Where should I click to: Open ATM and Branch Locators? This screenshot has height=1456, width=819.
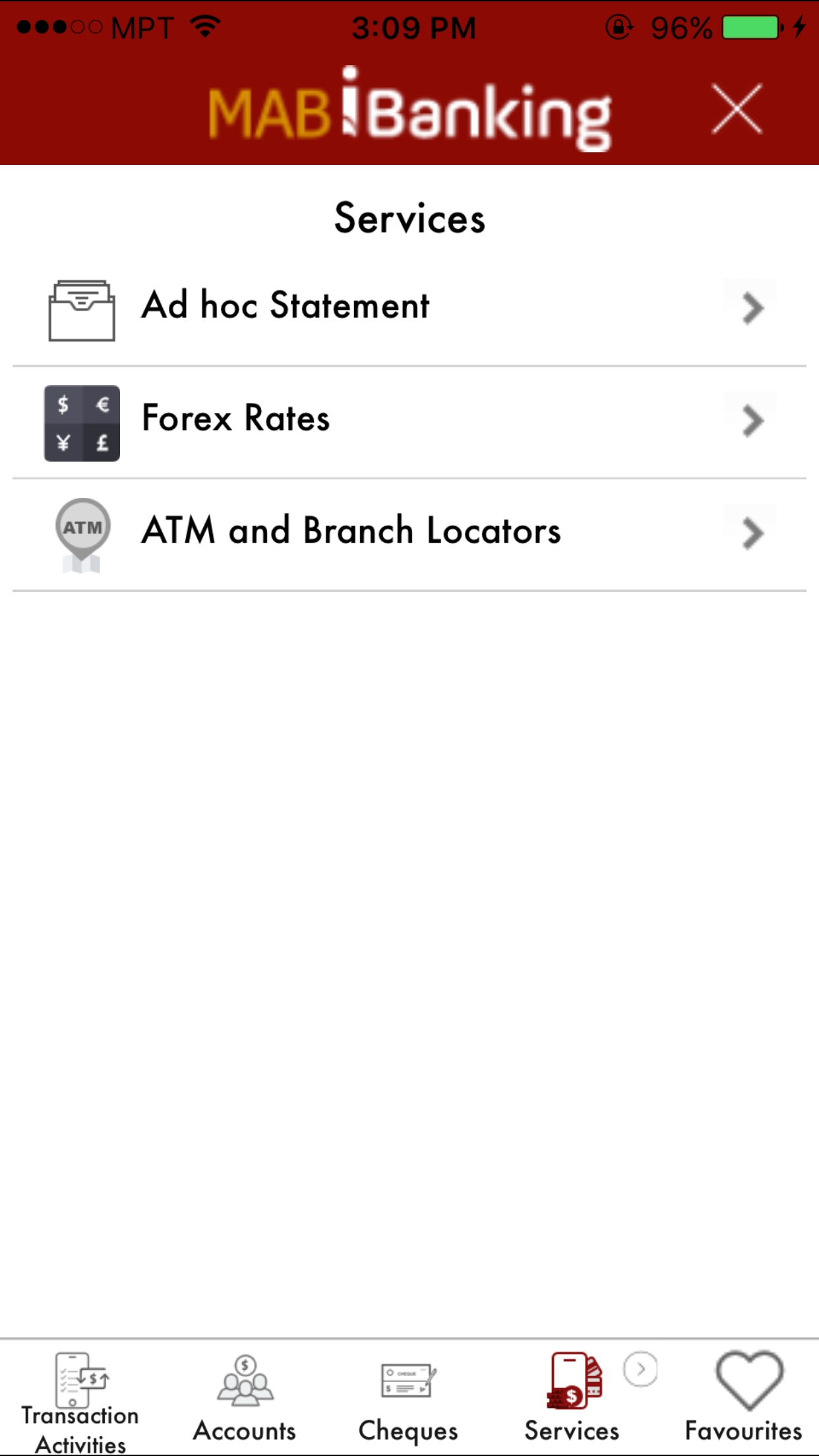click(409, 532)
